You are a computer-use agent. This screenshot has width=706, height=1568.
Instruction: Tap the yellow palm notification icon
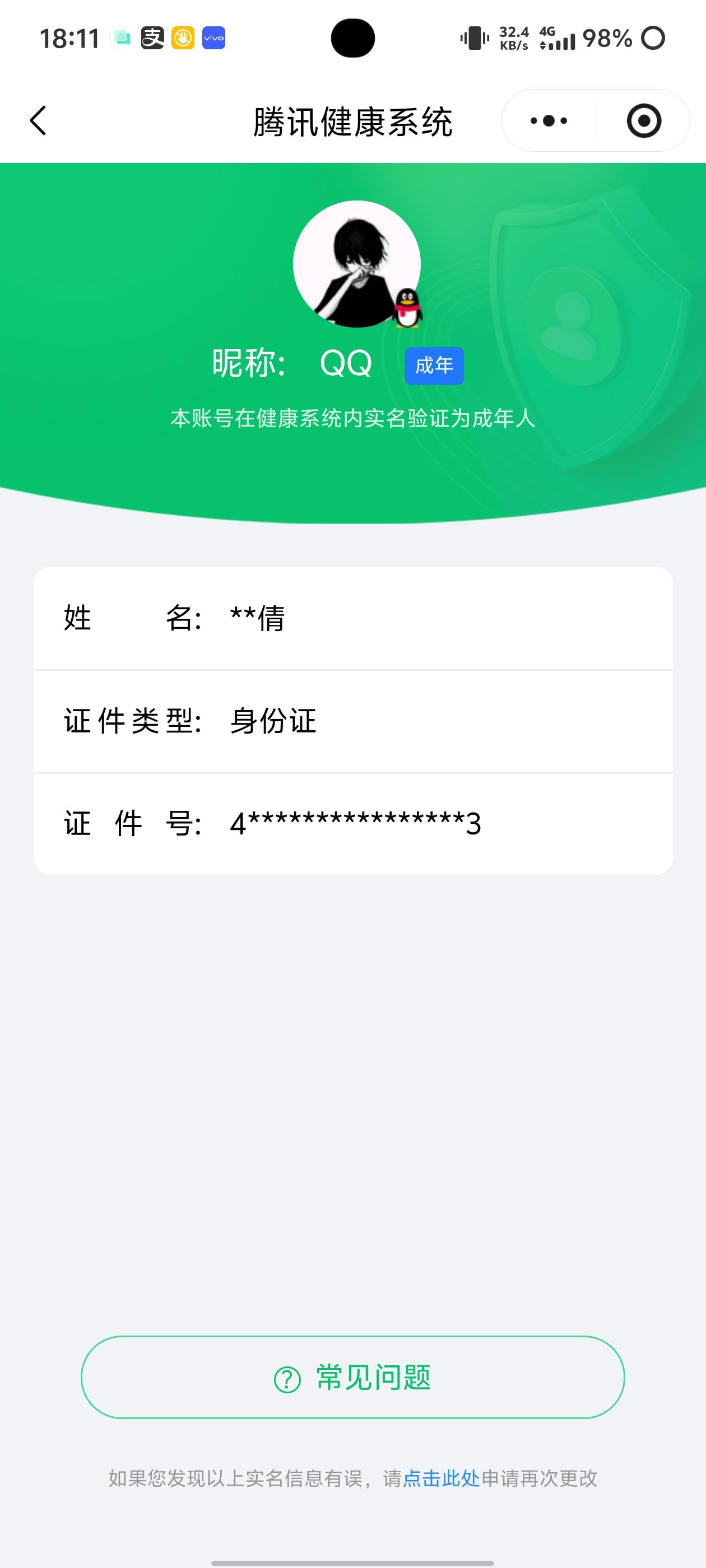pos(182,38)
